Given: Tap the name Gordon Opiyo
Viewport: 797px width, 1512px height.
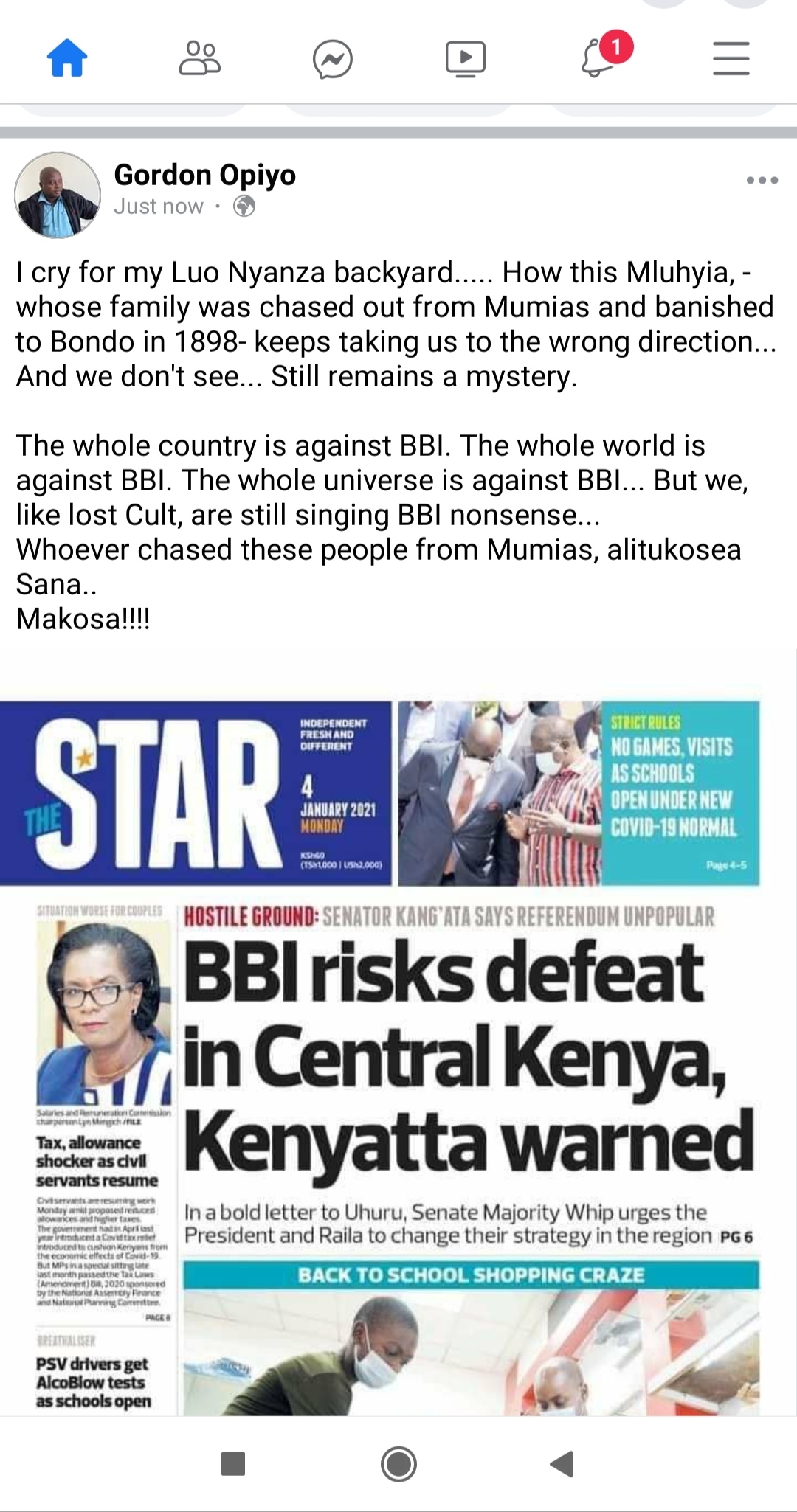Looking at the screenshot, I should pyautogui.click(x=204, y=175).
